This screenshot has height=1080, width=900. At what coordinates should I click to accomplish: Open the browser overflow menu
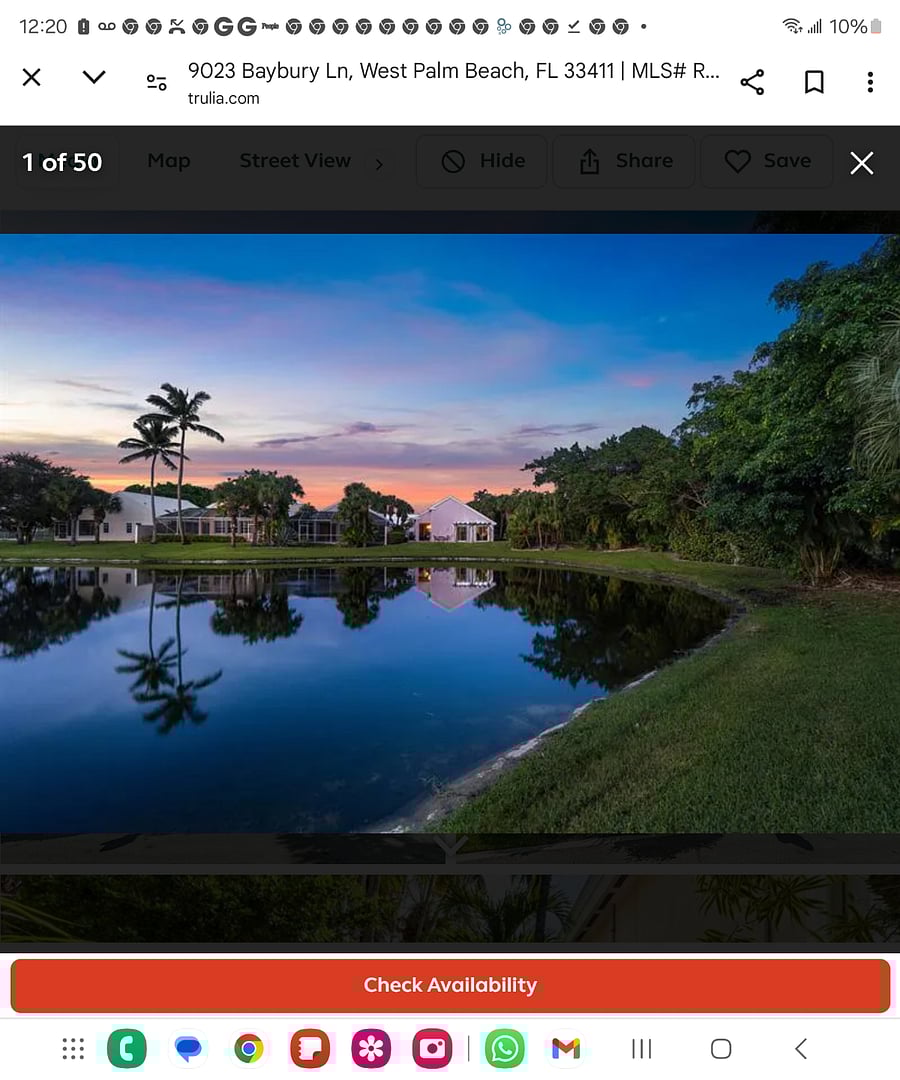[870, 82]
